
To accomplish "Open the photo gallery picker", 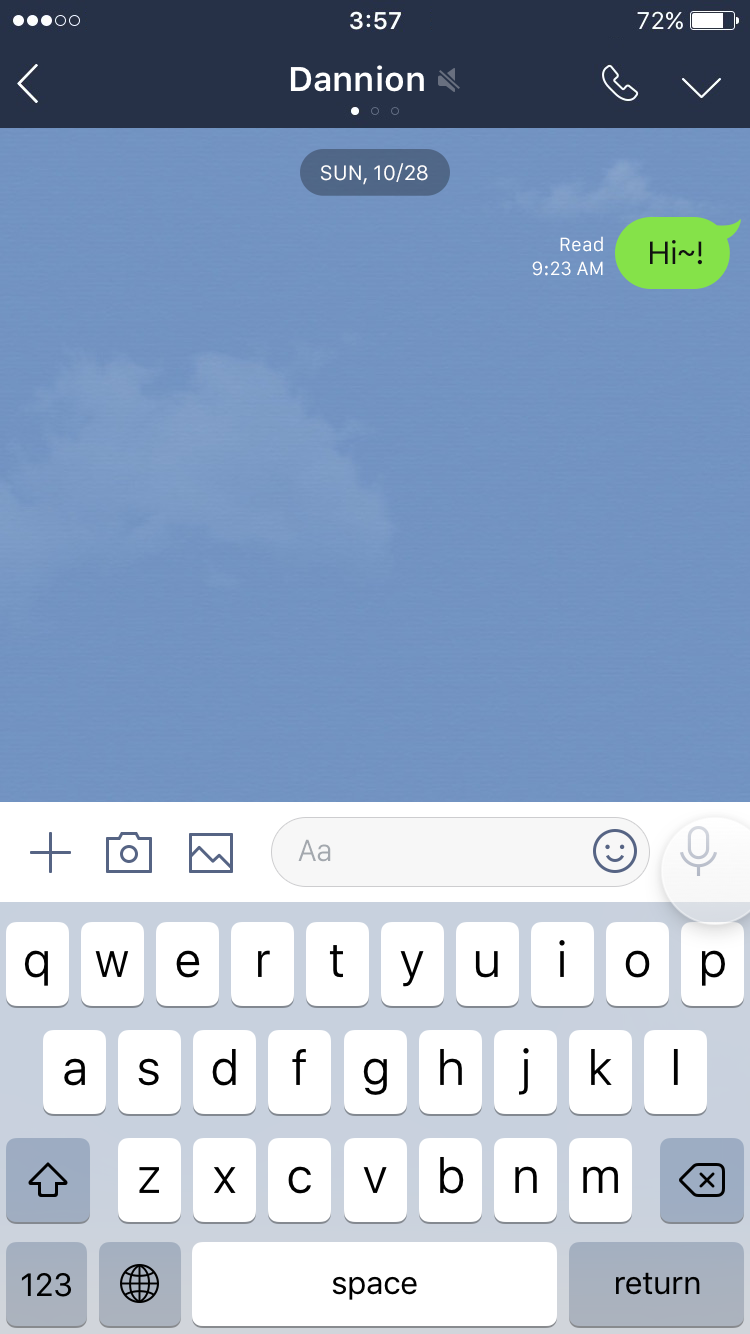I will click(x=211, y=853).
